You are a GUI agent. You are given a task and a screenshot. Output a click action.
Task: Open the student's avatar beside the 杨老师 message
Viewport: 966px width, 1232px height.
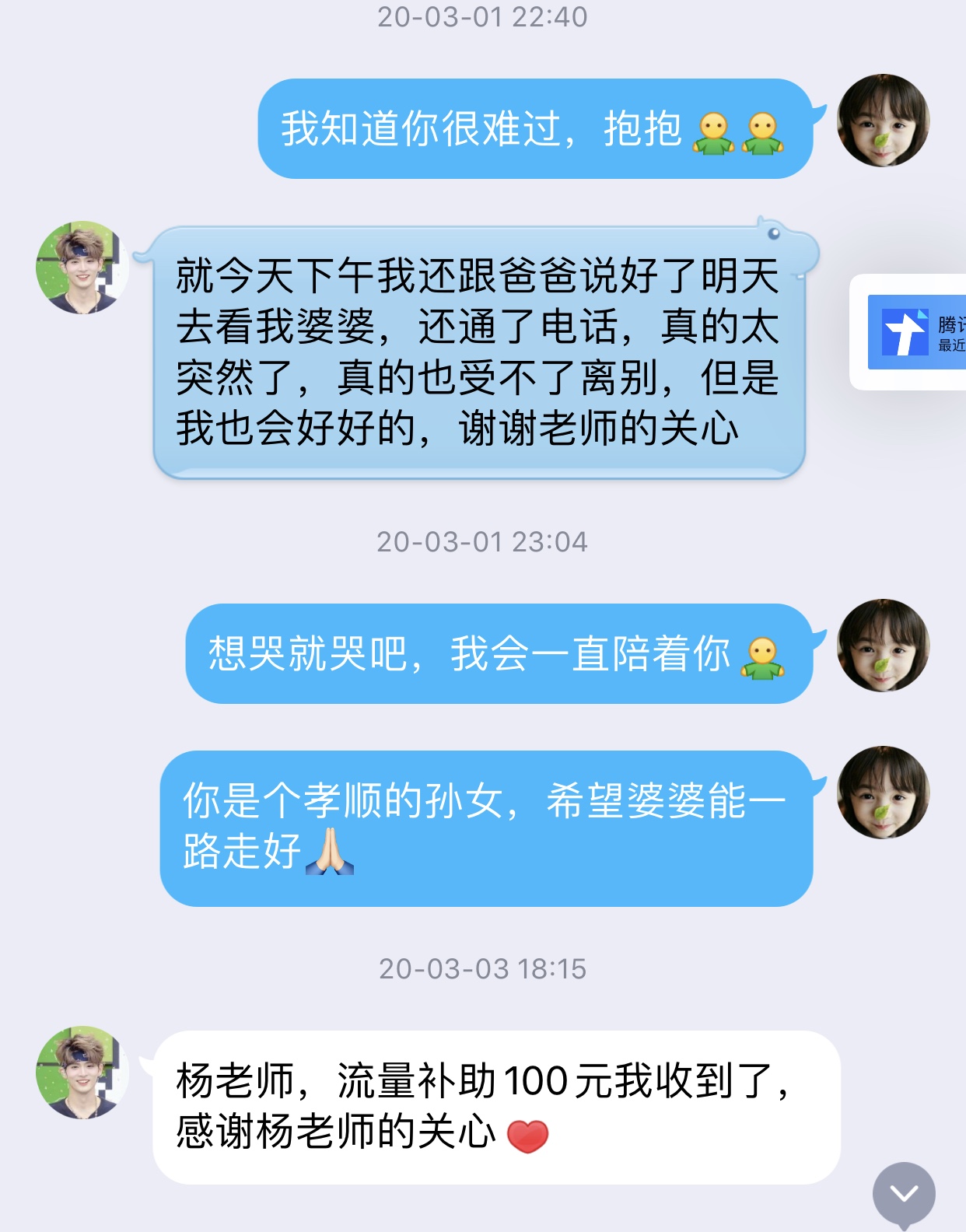click(82, 1072)
